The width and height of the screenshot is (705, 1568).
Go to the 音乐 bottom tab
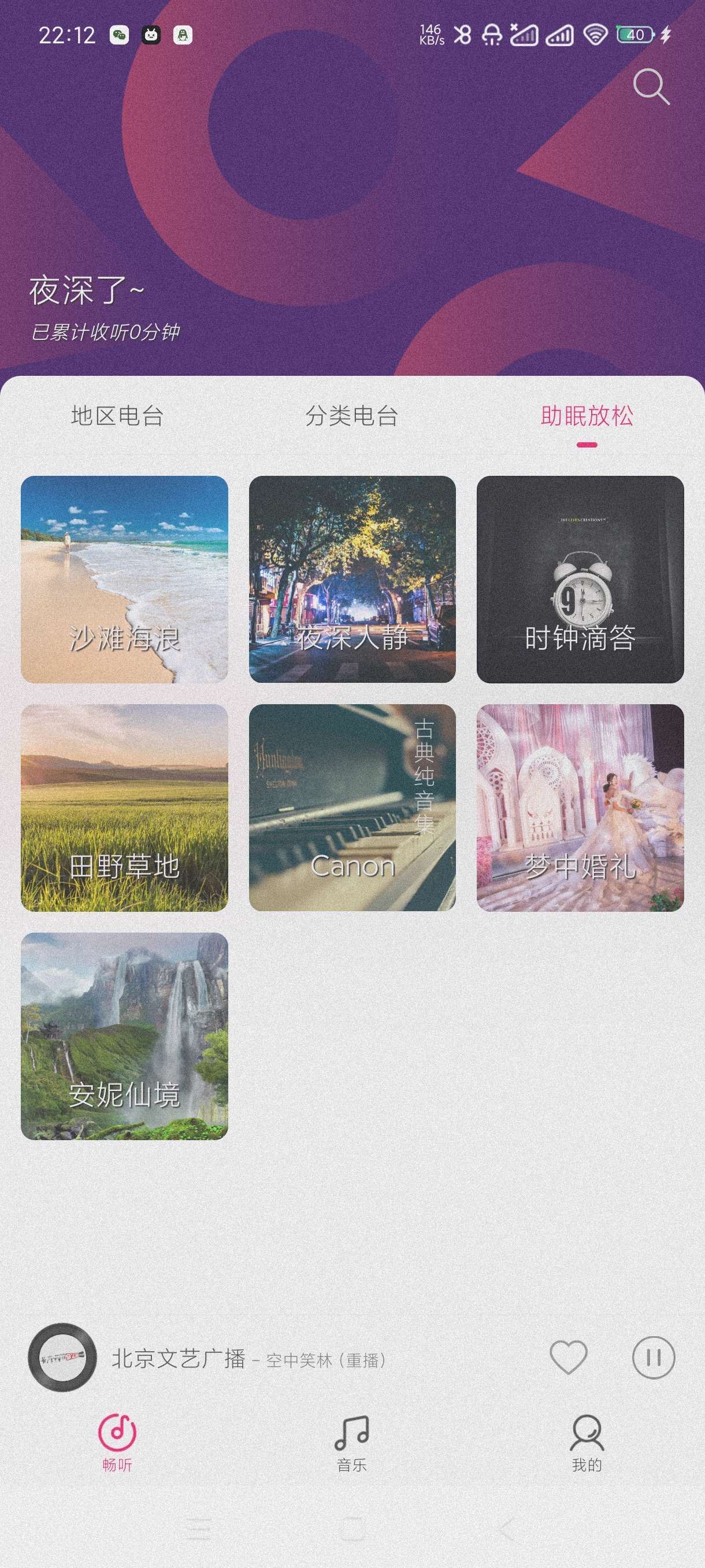click(x=351, y=1441)
